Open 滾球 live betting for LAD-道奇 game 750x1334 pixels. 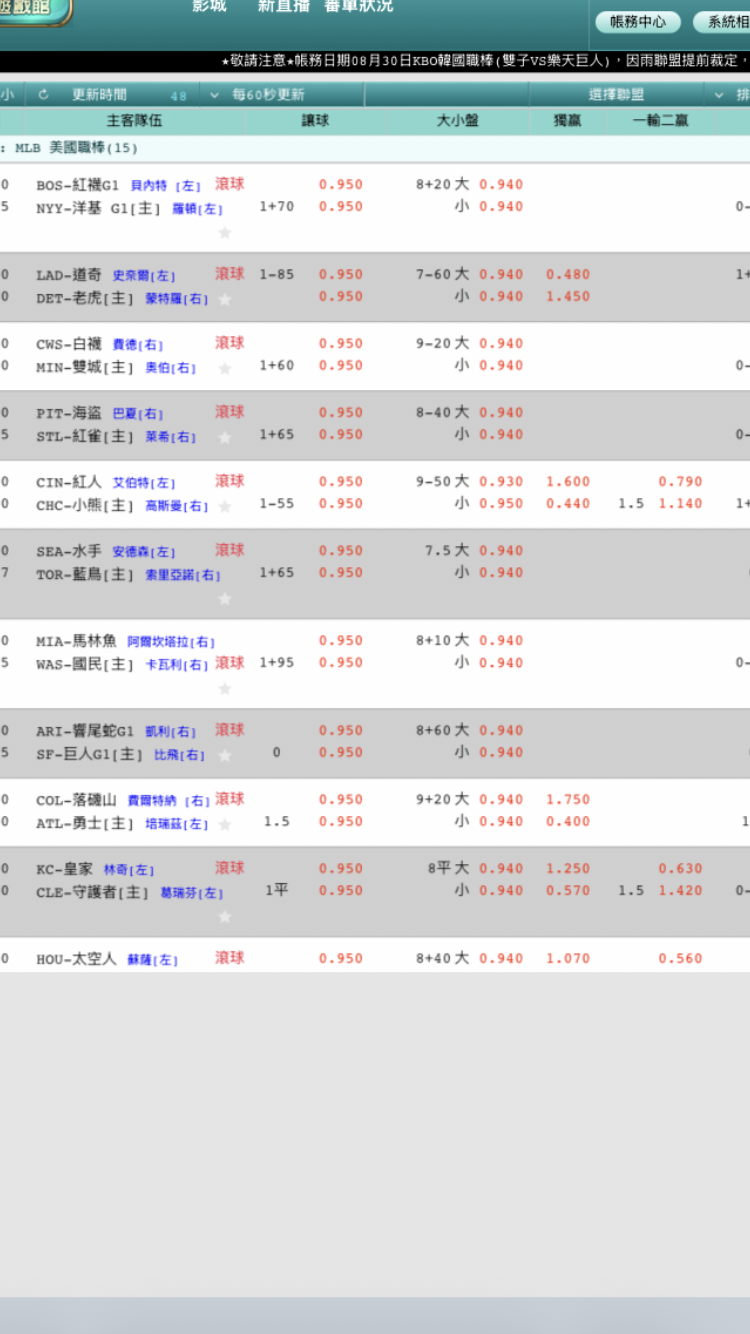click(229, 273)
